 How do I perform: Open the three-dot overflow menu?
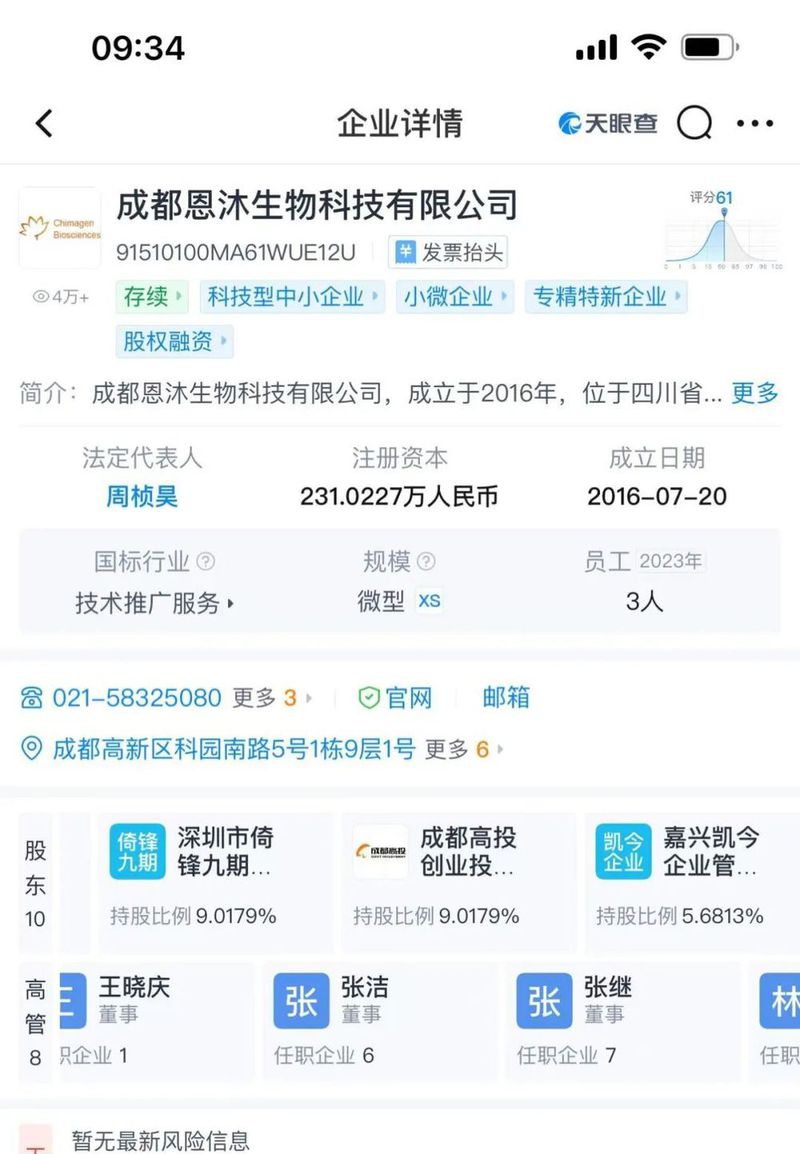click(754, 124)
